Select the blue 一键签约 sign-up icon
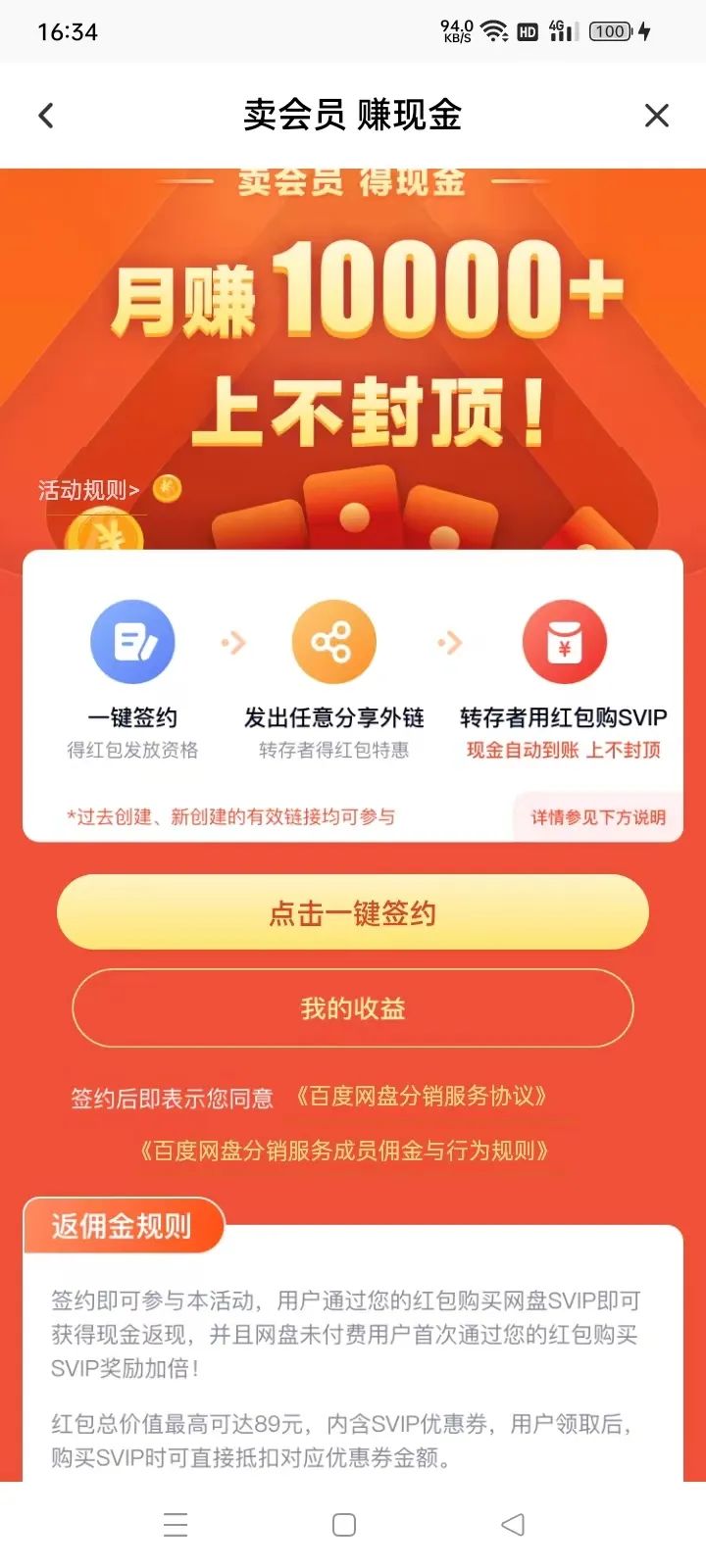This screenshot has width=706, height=1568. click(x=134, y=641)
